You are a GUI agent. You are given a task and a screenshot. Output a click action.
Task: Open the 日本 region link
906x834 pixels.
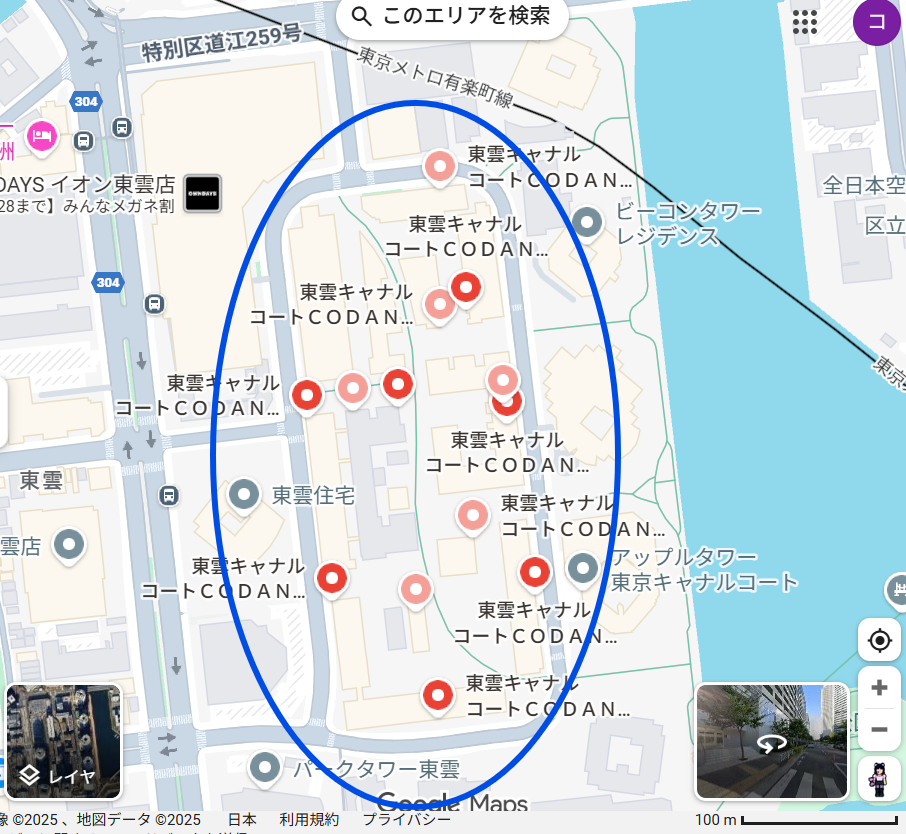tap(242, 820)
